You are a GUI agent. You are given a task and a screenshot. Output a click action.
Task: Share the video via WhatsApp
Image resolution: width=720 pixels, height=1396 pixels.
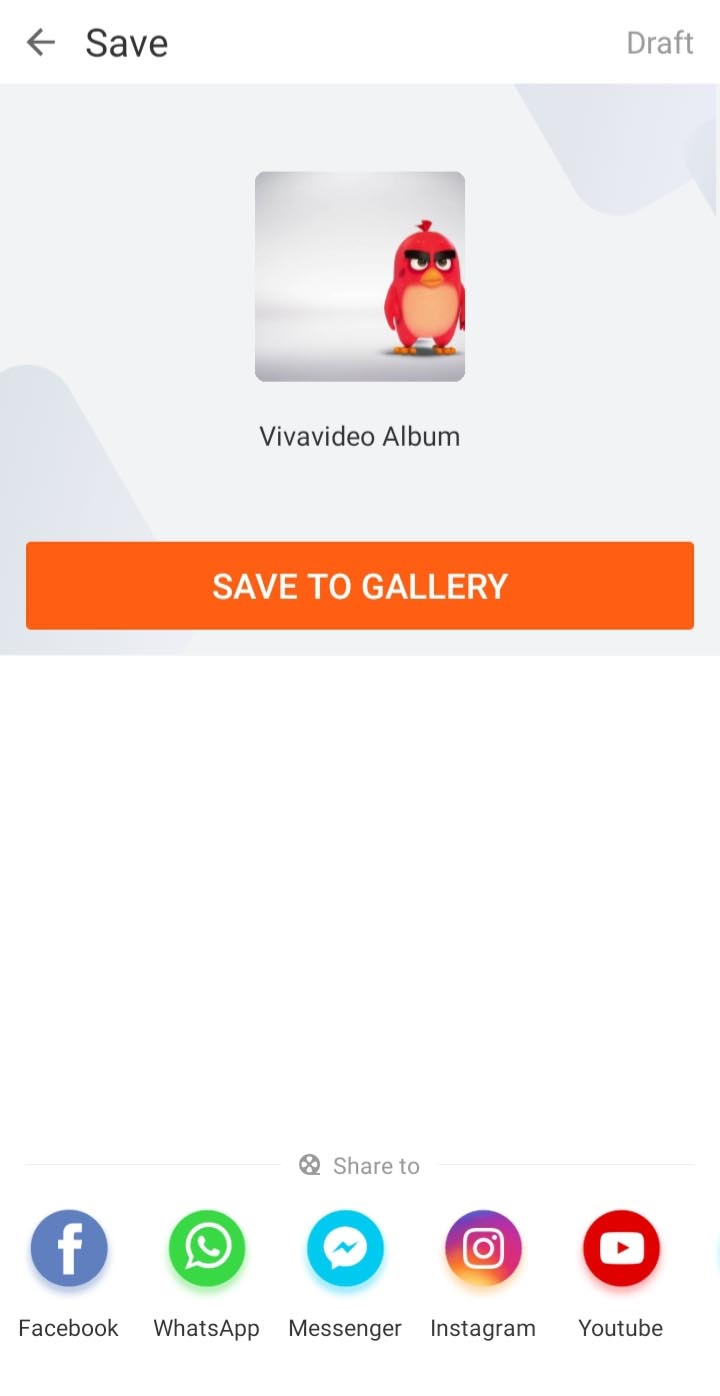coord(206,1249)
